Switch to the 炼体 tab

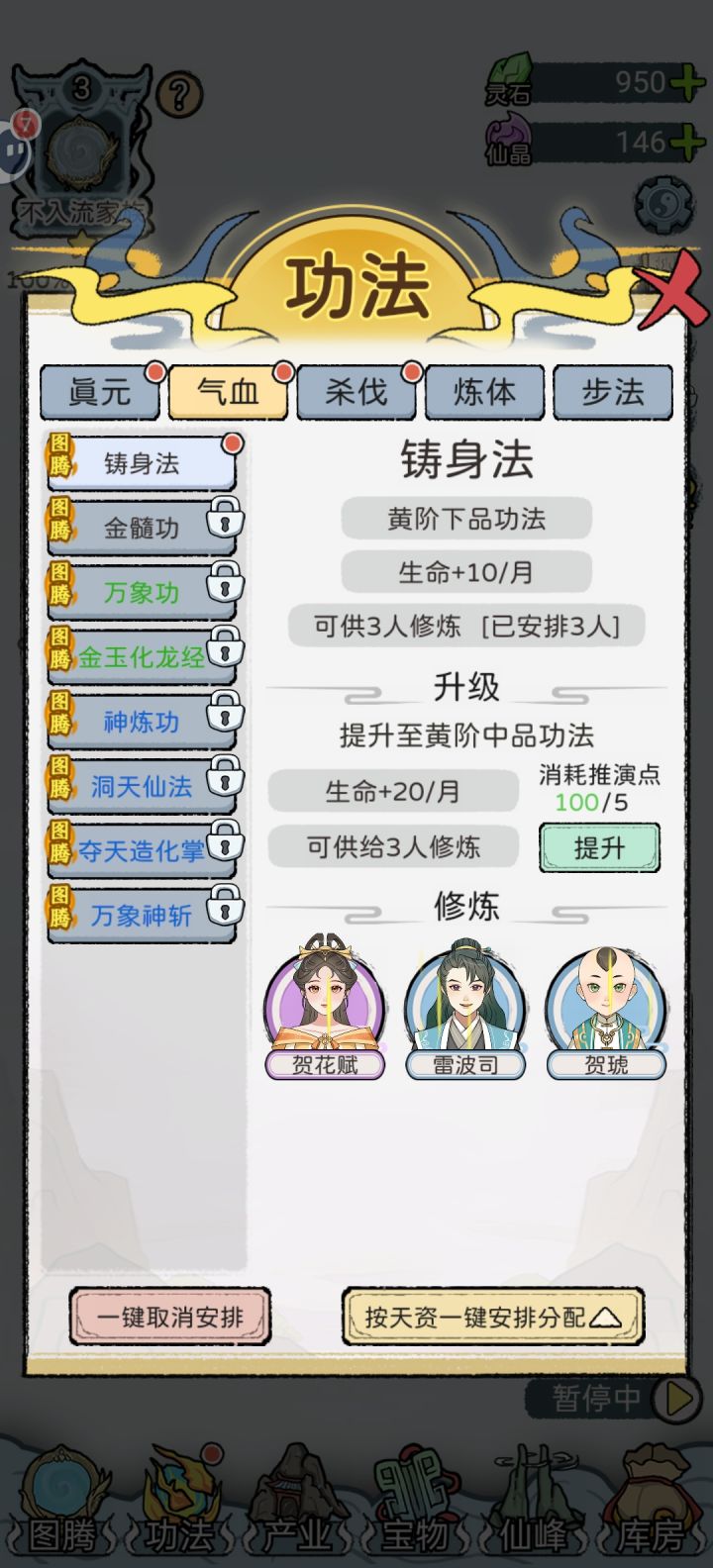point(484,392)
